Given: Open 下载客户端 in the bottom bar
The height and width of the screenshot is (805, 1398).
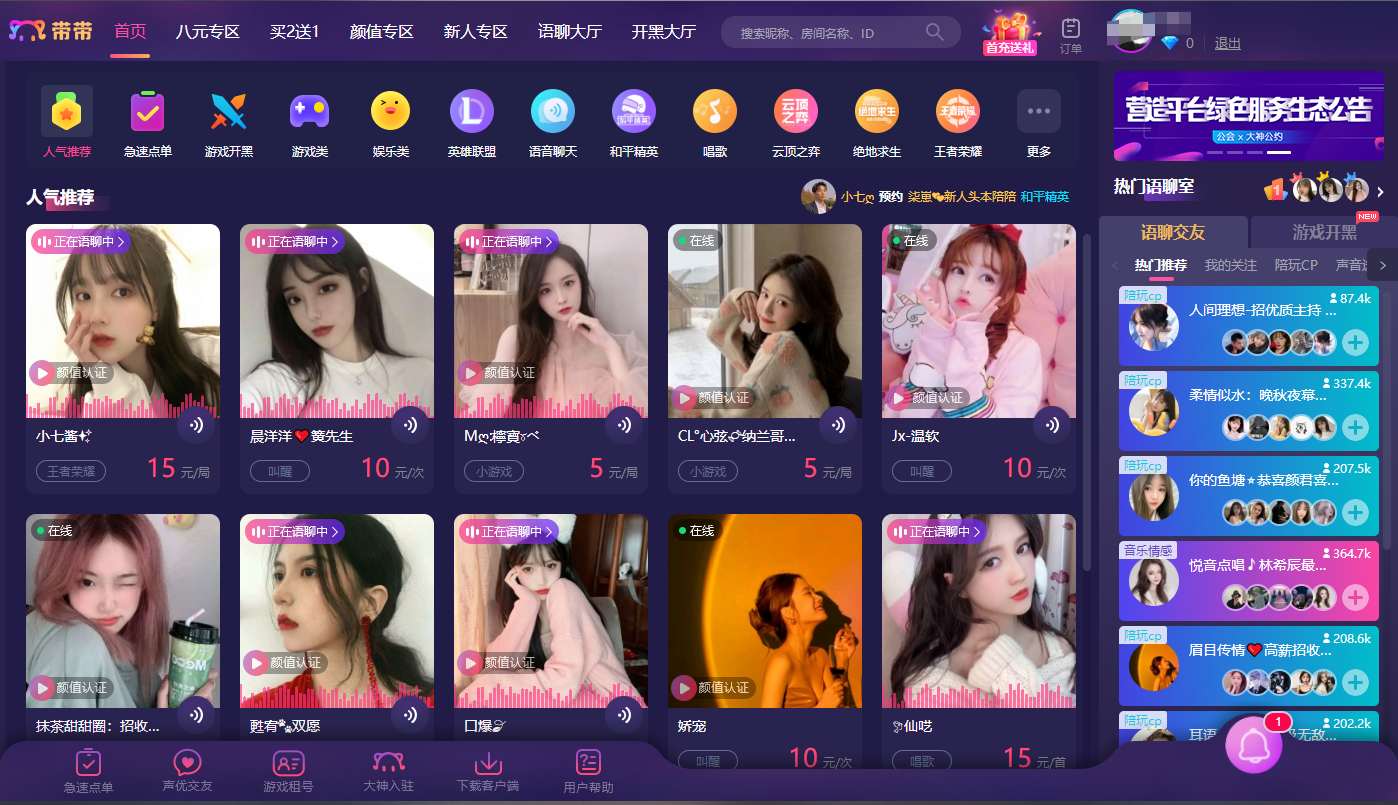Looking at the screenshot, I should (487, 770).
